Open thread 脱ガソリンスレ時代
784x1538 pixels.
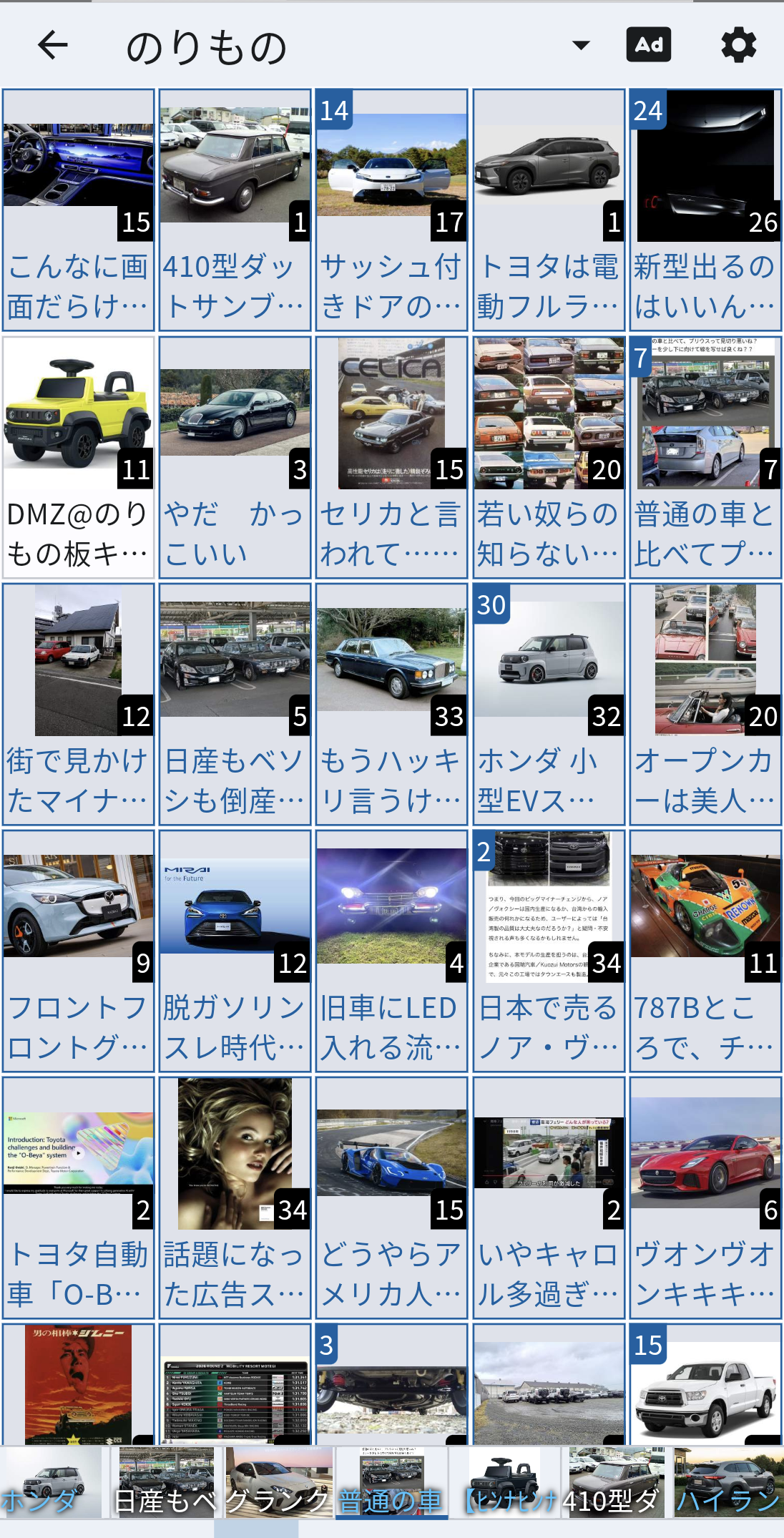pos(235,951)
